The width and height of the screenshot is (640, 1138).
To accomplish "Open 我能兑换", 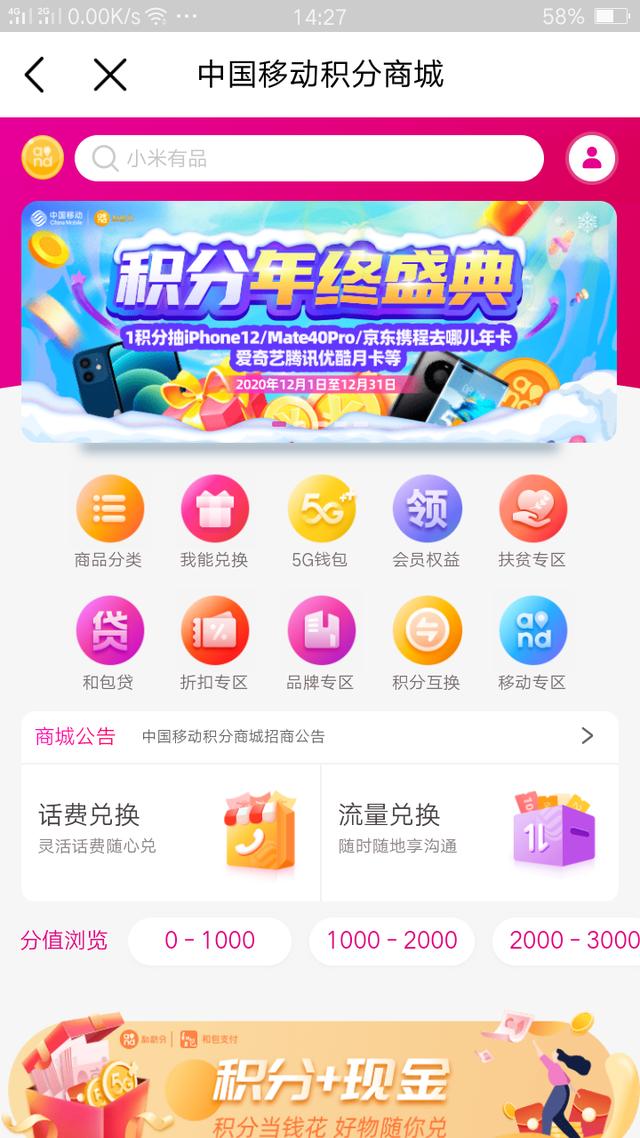I will (214, 522).
